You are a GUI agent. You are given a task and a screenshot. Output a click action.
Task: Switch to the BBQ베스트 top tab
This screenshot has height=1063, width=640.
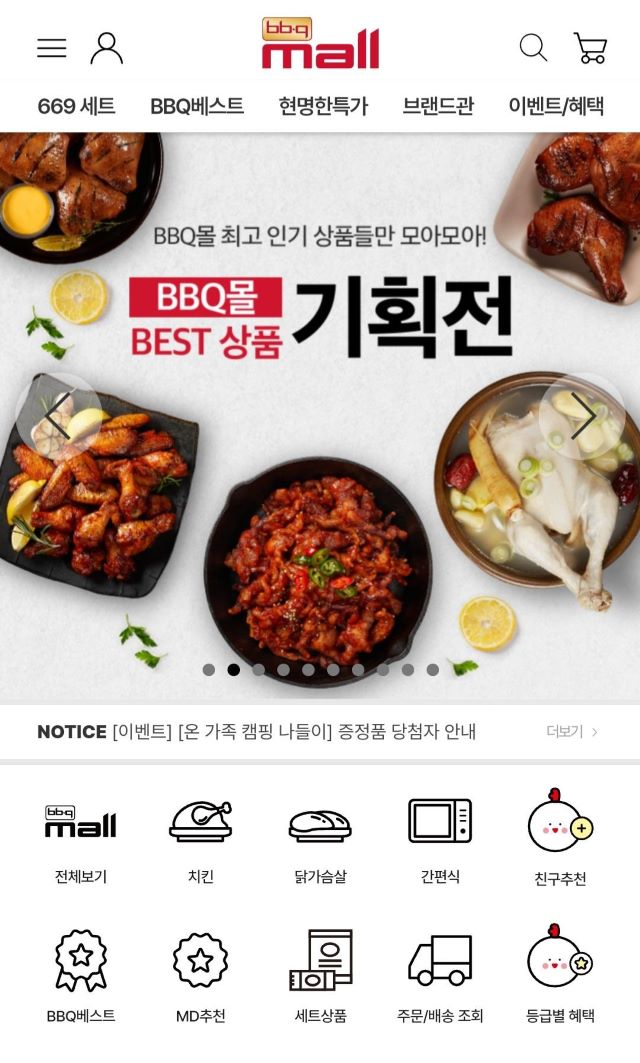197,106
